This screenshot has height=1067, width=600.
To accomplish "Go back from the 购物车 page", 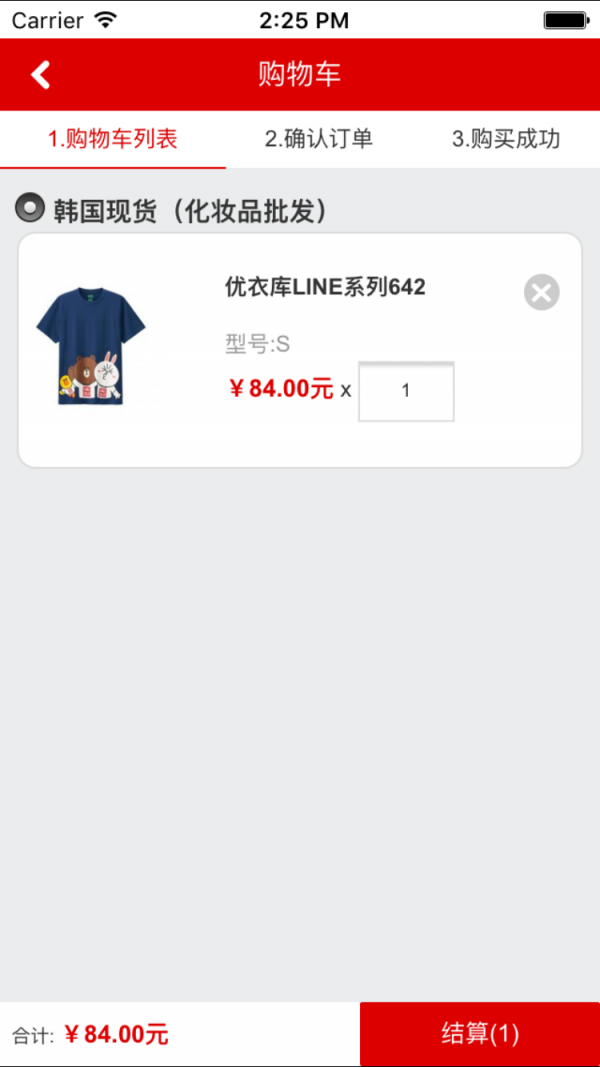I will coord(40,75).
